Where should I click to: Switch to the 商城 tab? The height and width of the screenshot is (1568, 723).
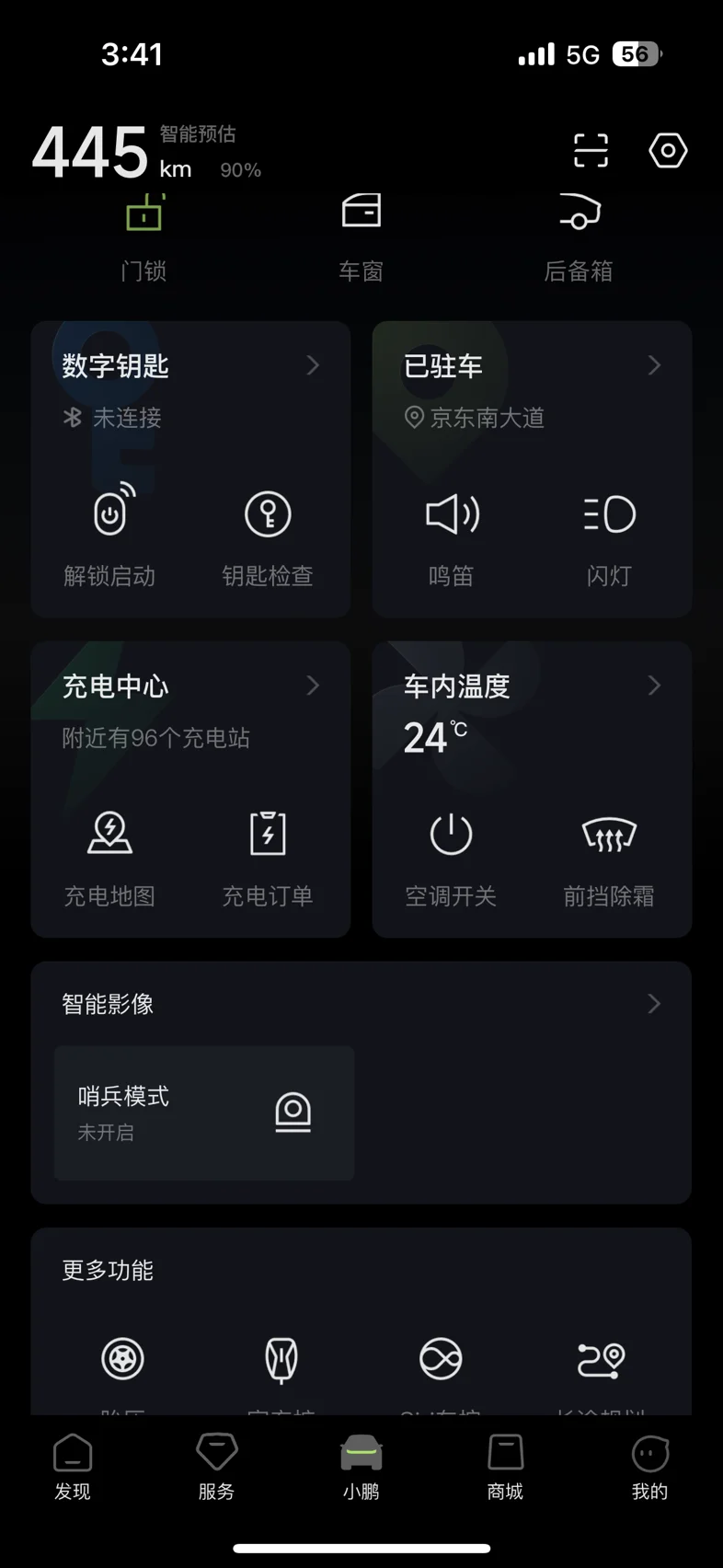click(x=505, y=1467)
